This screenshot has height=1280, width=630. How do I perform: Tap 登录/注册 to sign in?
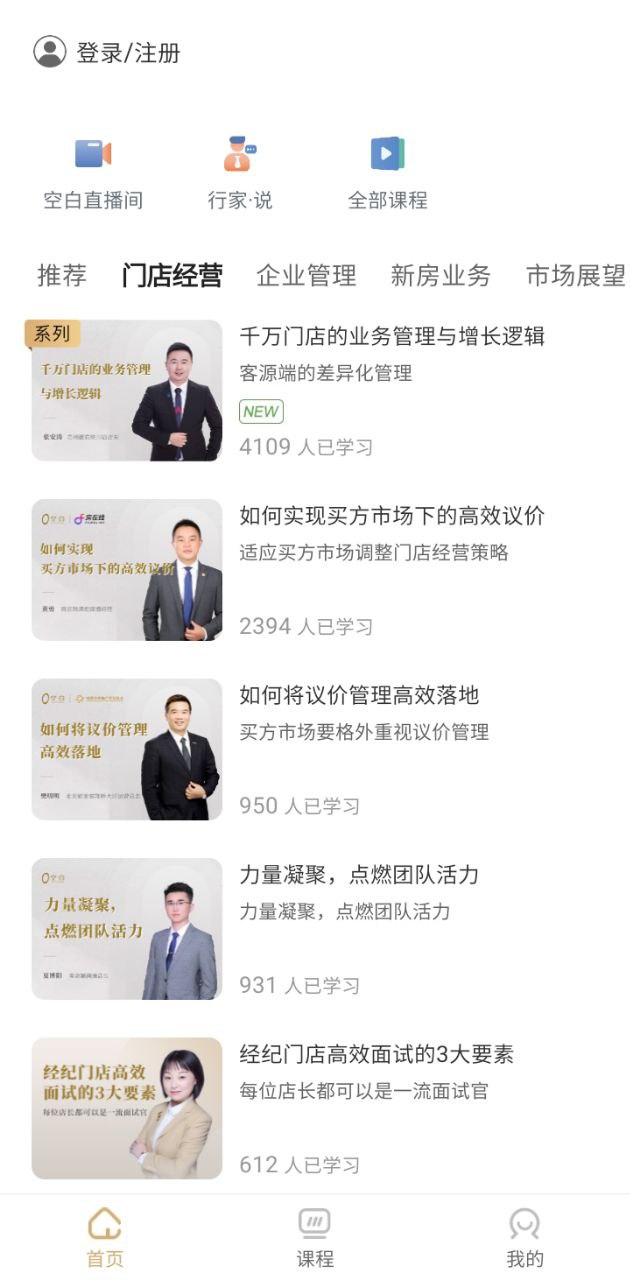pos(108,52)
